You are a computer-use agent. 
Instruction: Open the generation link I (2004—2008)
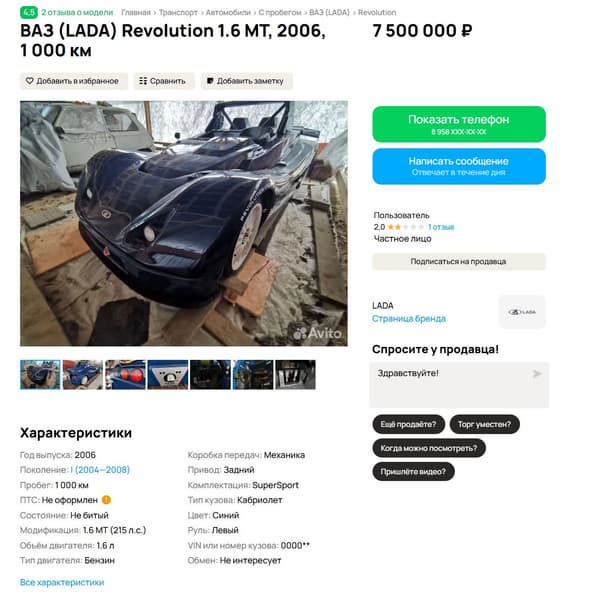100,470
